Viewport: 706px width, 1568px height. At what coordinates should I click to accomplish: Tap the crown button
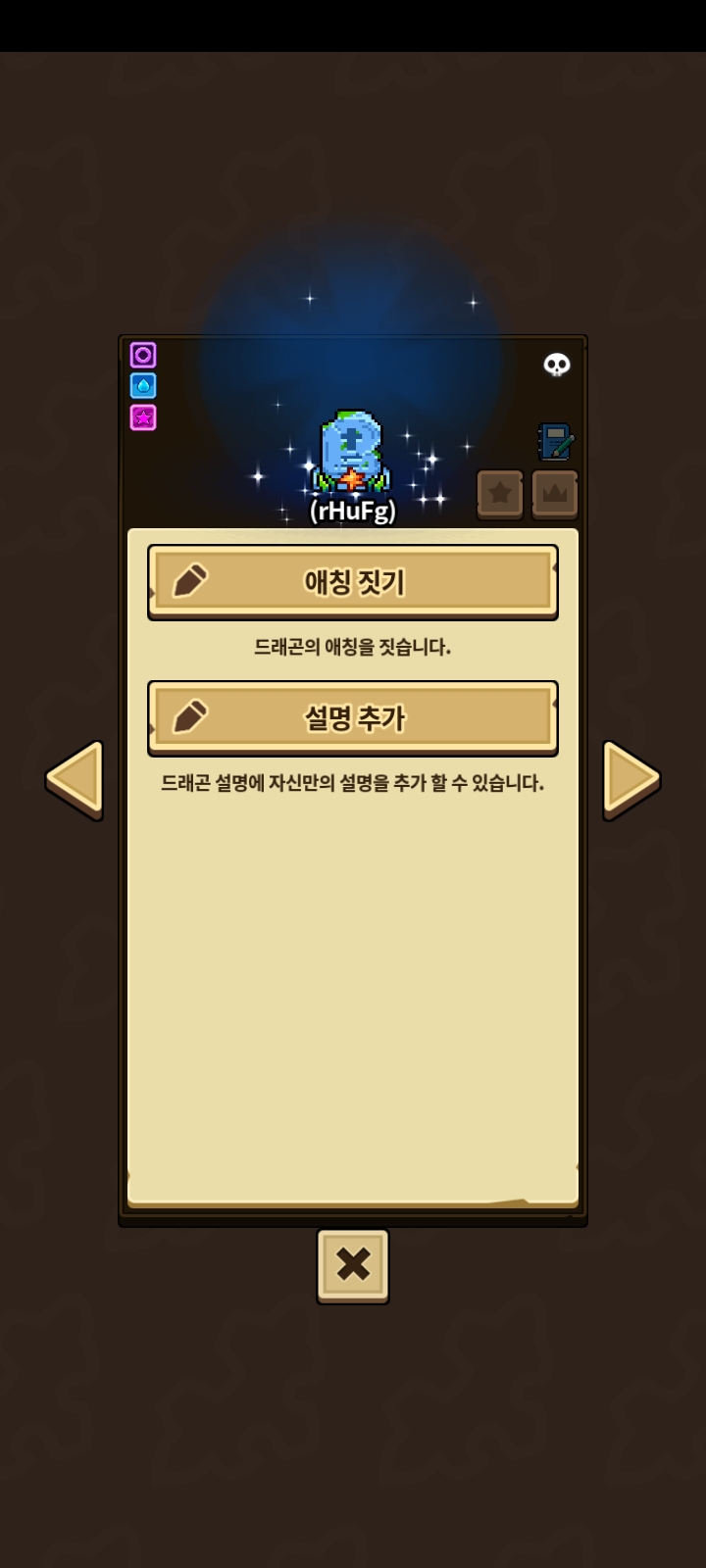pyautogui.click(x=555, y=493)
